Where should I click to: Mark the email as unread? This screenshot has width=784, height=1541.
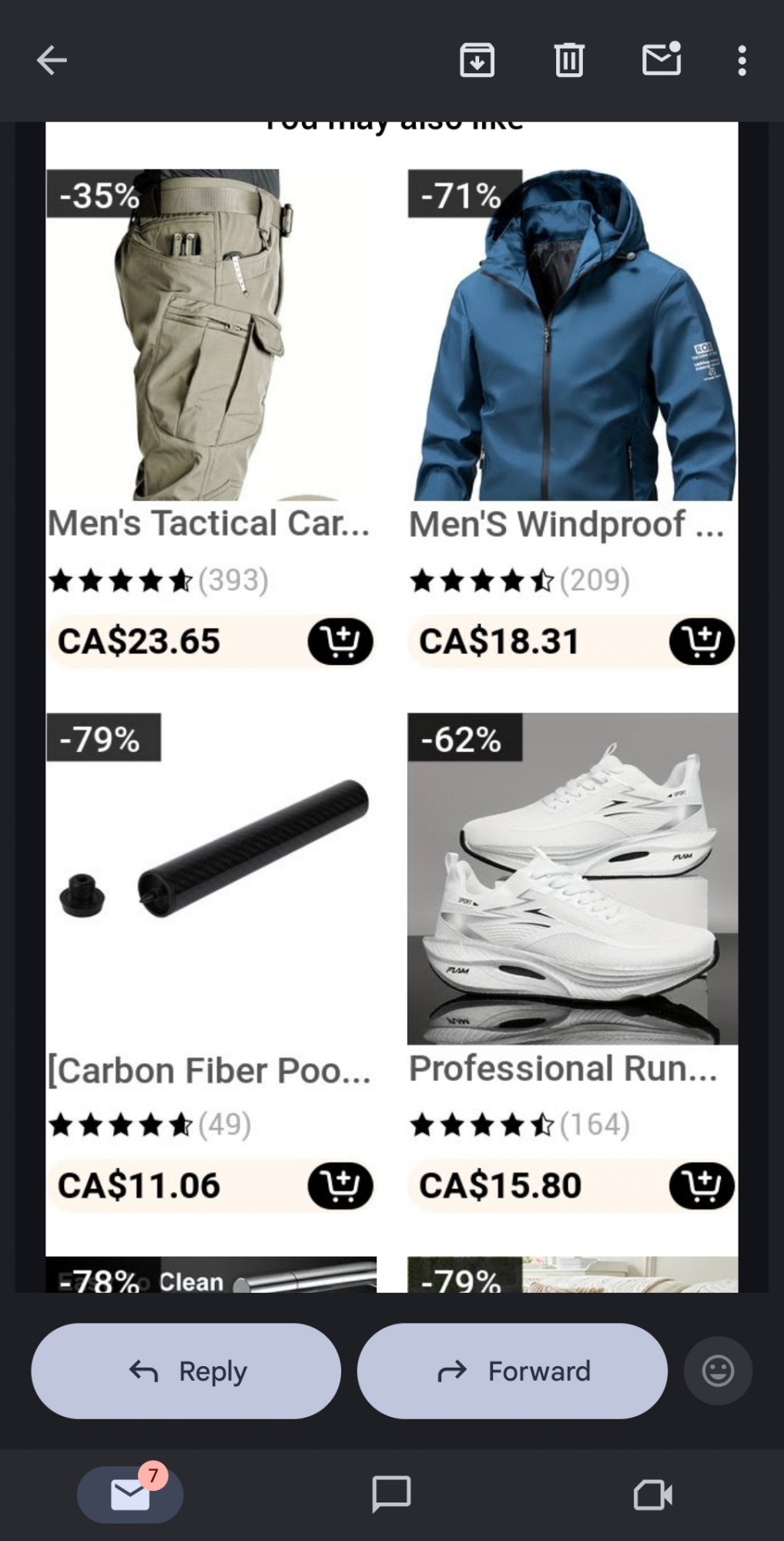tap(662, 60)
